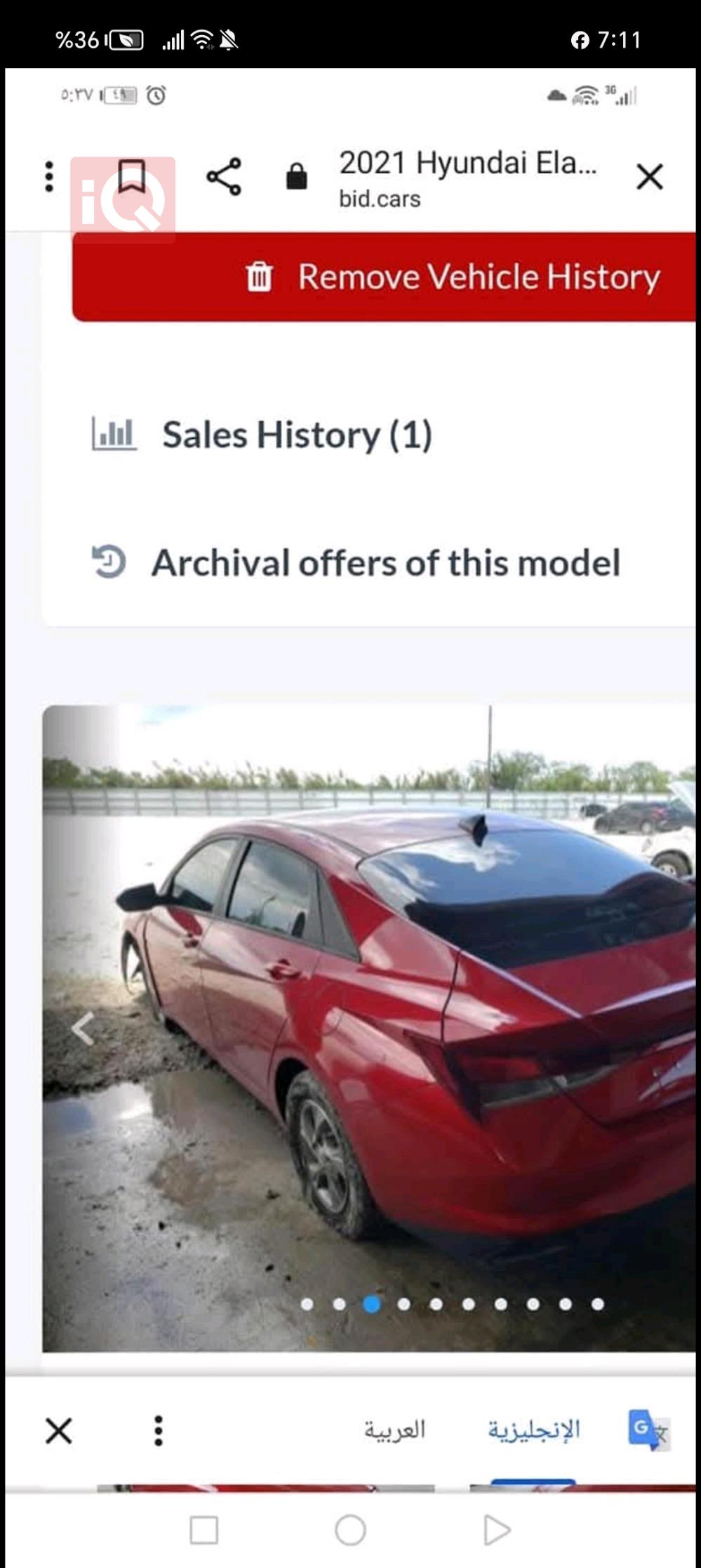Expand Sales History (1) section
The width and height of the screenshot is (701, 1568).
[x=296, y=435]
